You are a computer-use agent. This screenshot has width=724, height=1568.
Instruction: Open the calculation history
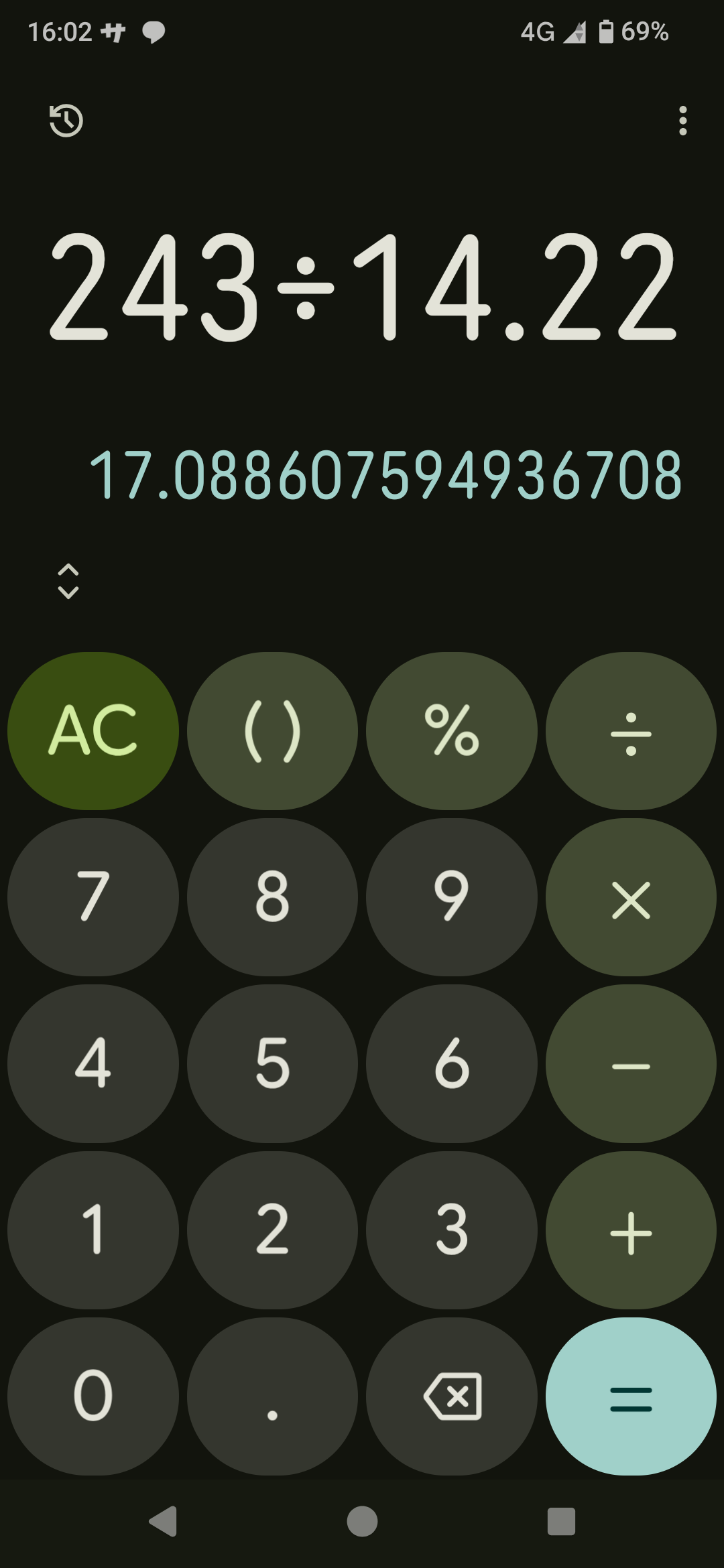(x=66, y=121)
